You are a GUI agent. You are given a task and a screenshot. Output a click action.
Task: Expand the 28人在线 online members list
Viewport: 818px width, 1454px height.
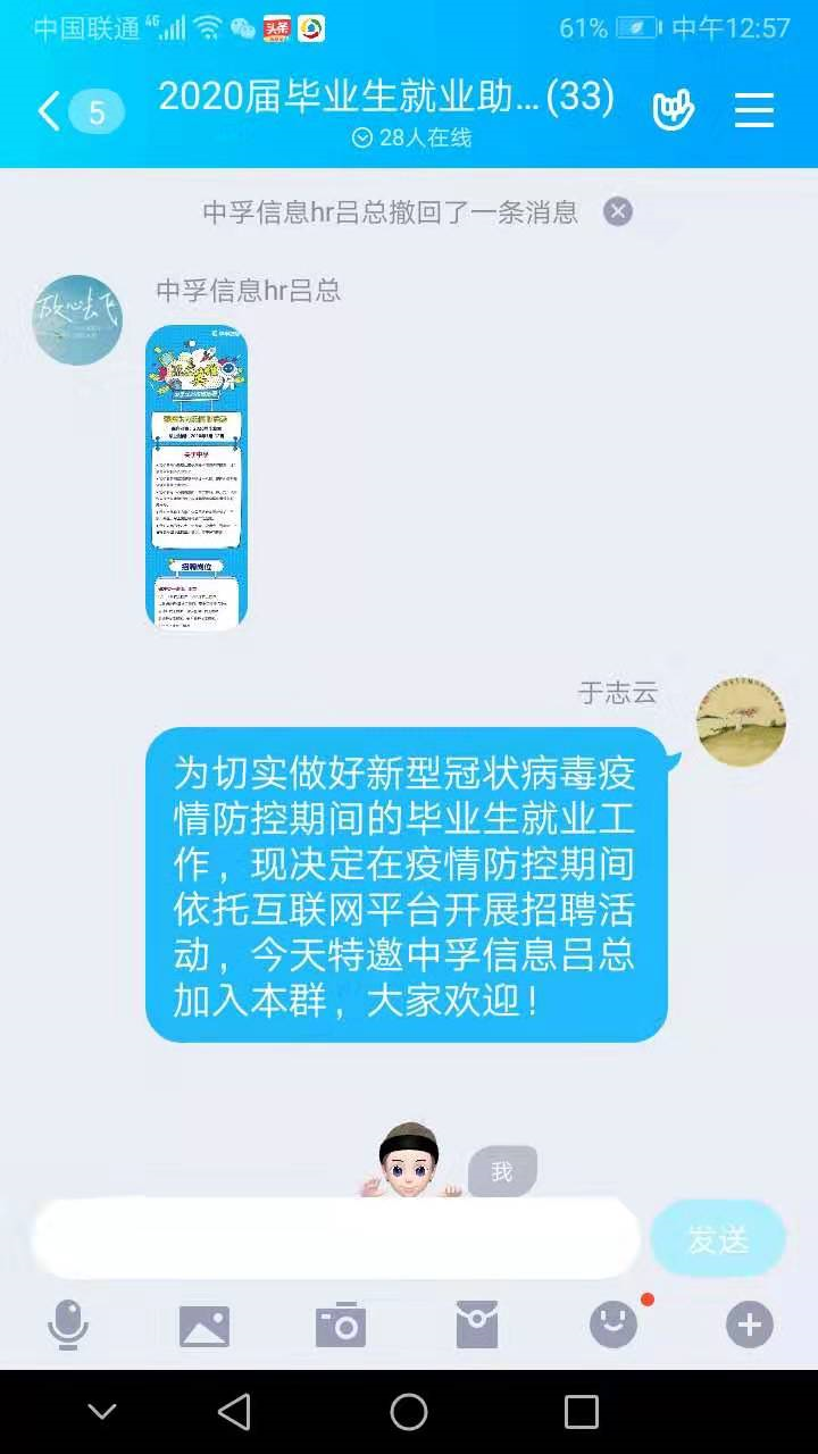(411, 138)
